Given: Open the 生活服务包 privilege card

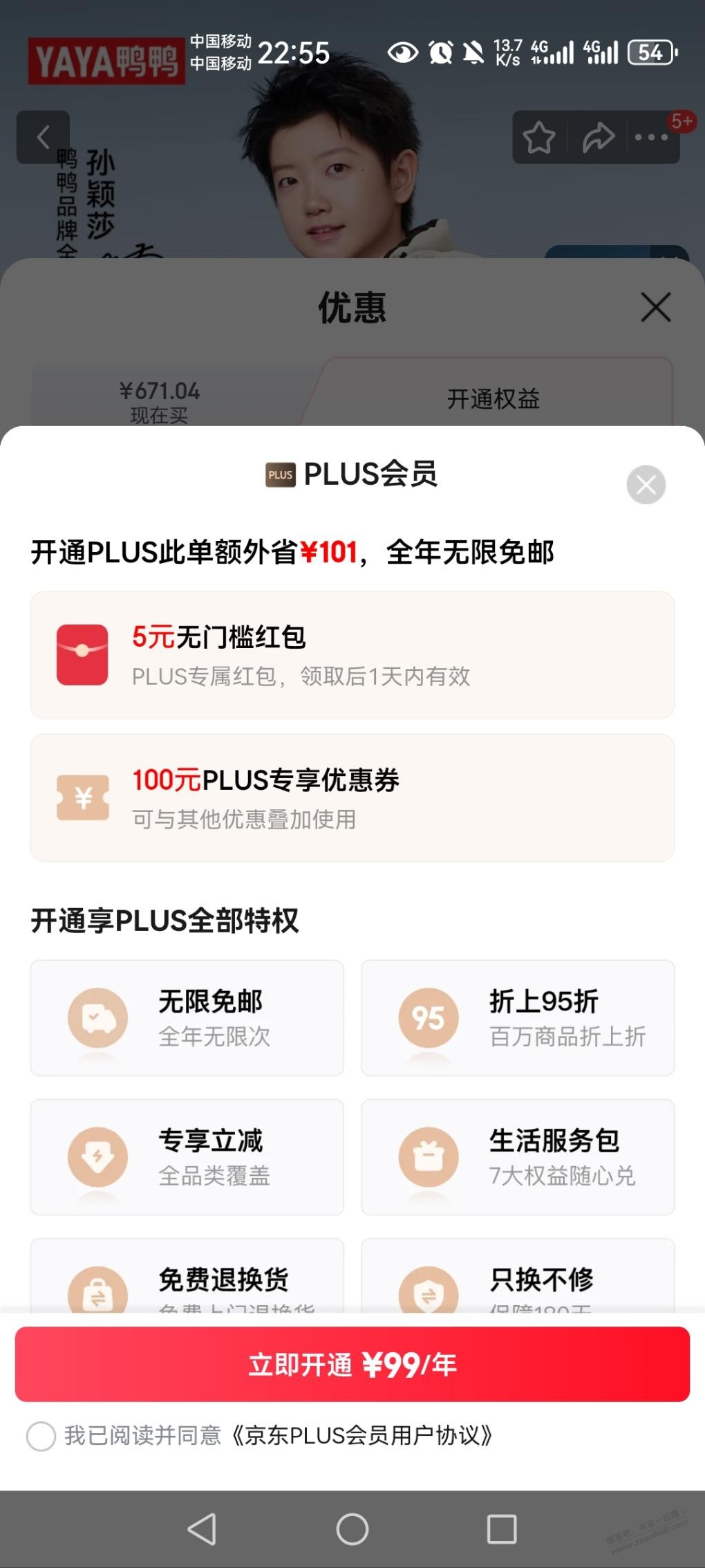Looking at the screenshot, I should tap(517, 1156).
